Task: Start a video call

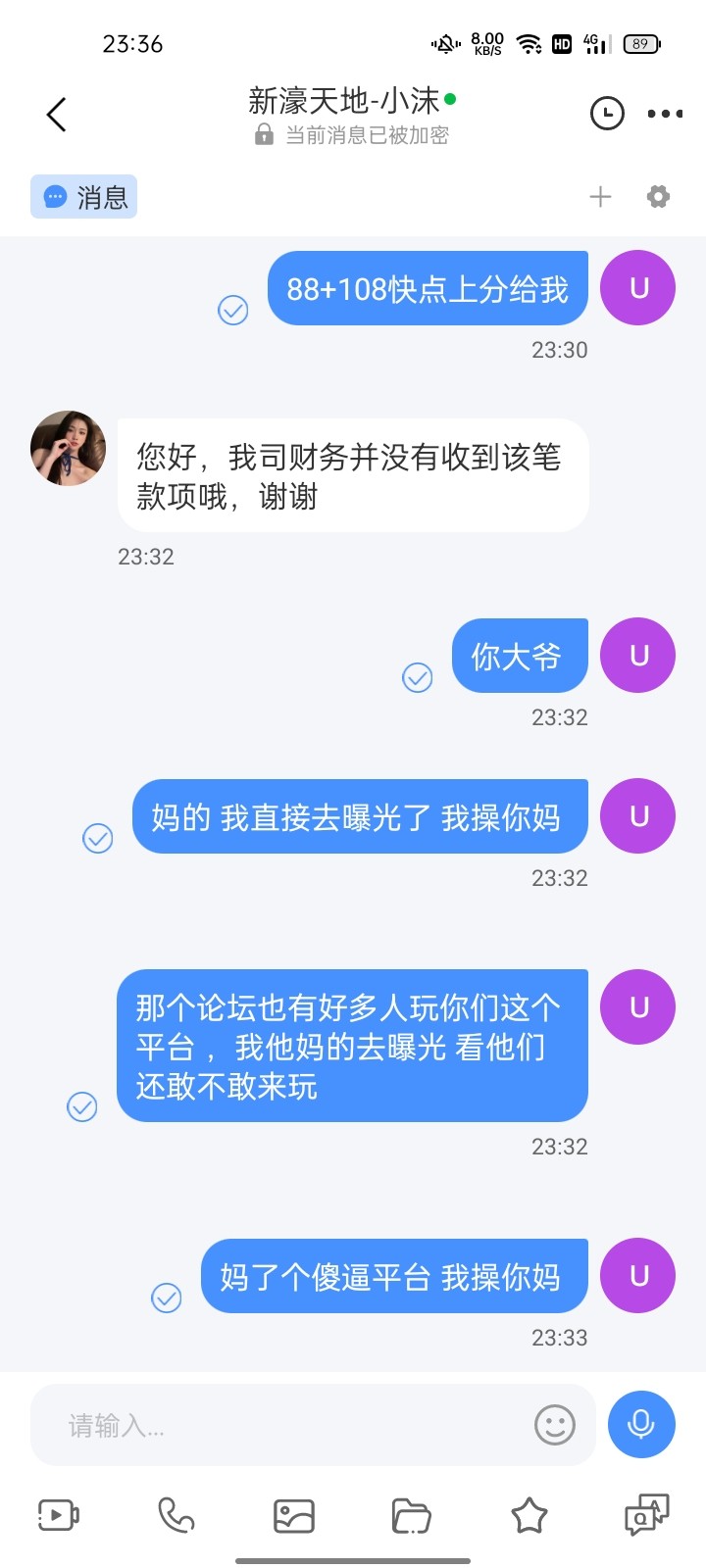Action: click(x=59, y=1515)
